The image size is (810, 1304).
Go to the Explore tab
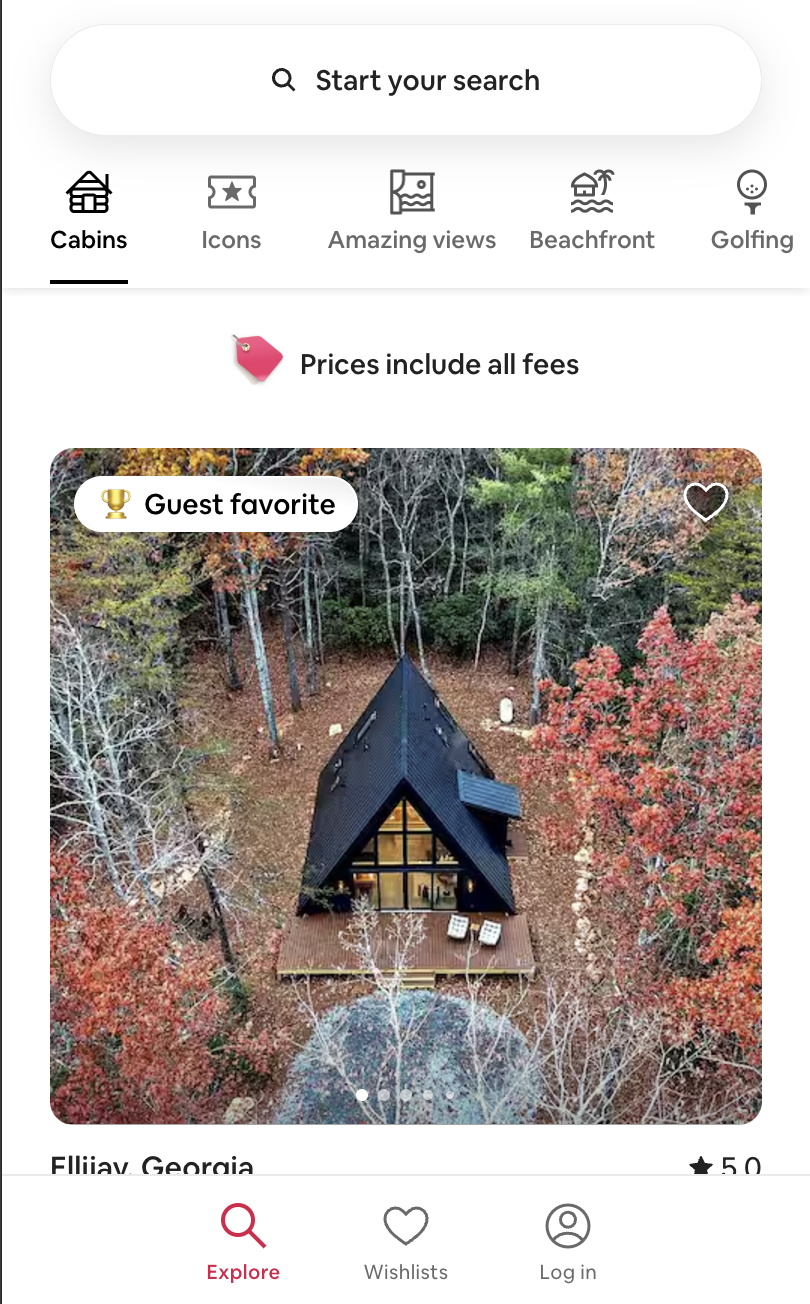coord(243,1244)
